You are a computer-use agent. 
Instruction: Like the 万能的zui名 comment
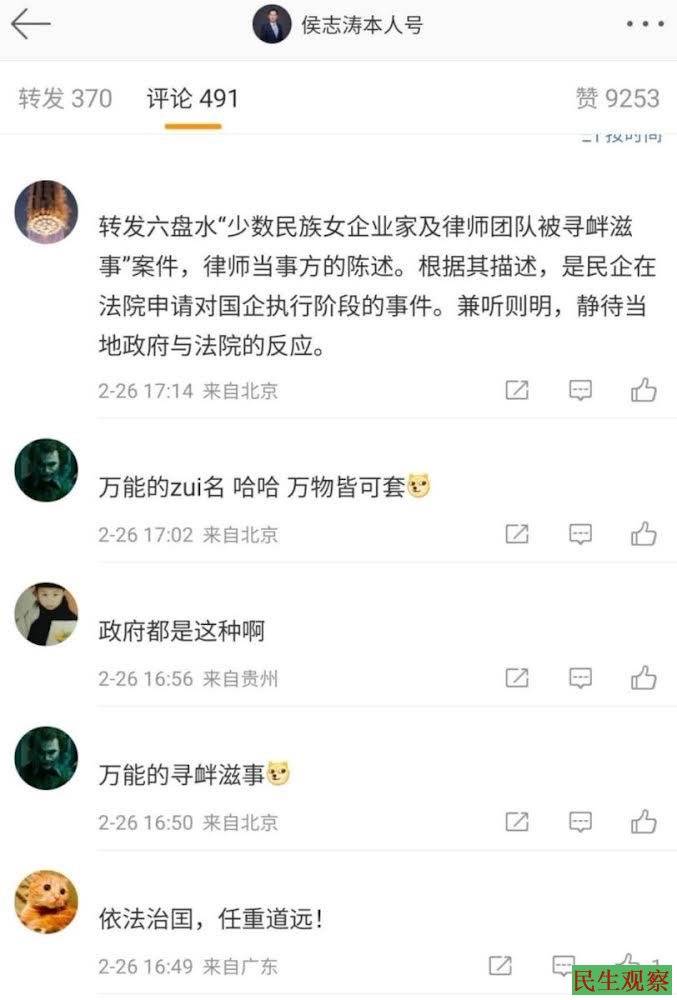(x=643, y=534)
